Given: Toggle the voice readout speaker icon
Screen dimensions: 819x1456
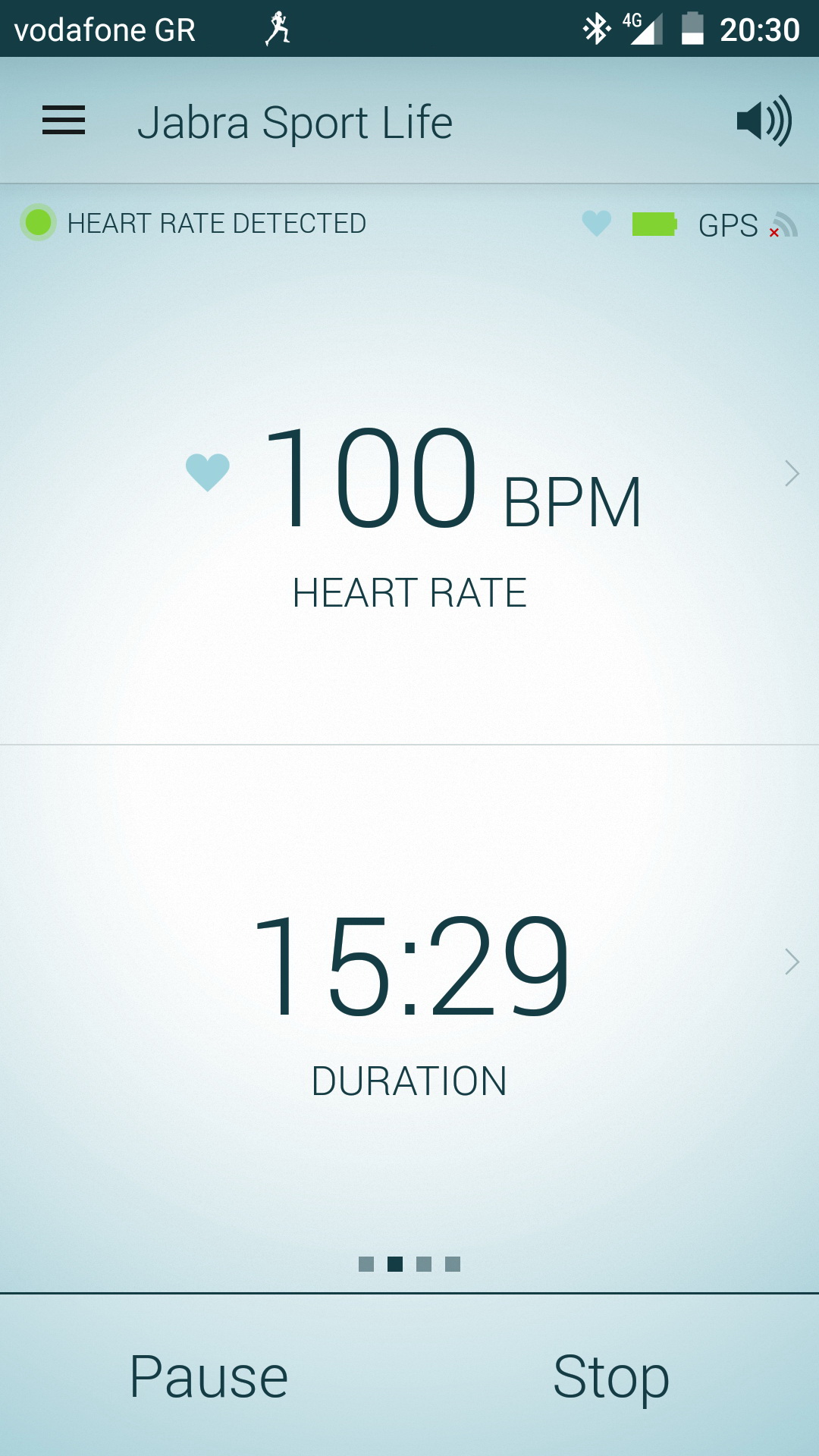Looking at the screenshot, I should click(764, 121).
